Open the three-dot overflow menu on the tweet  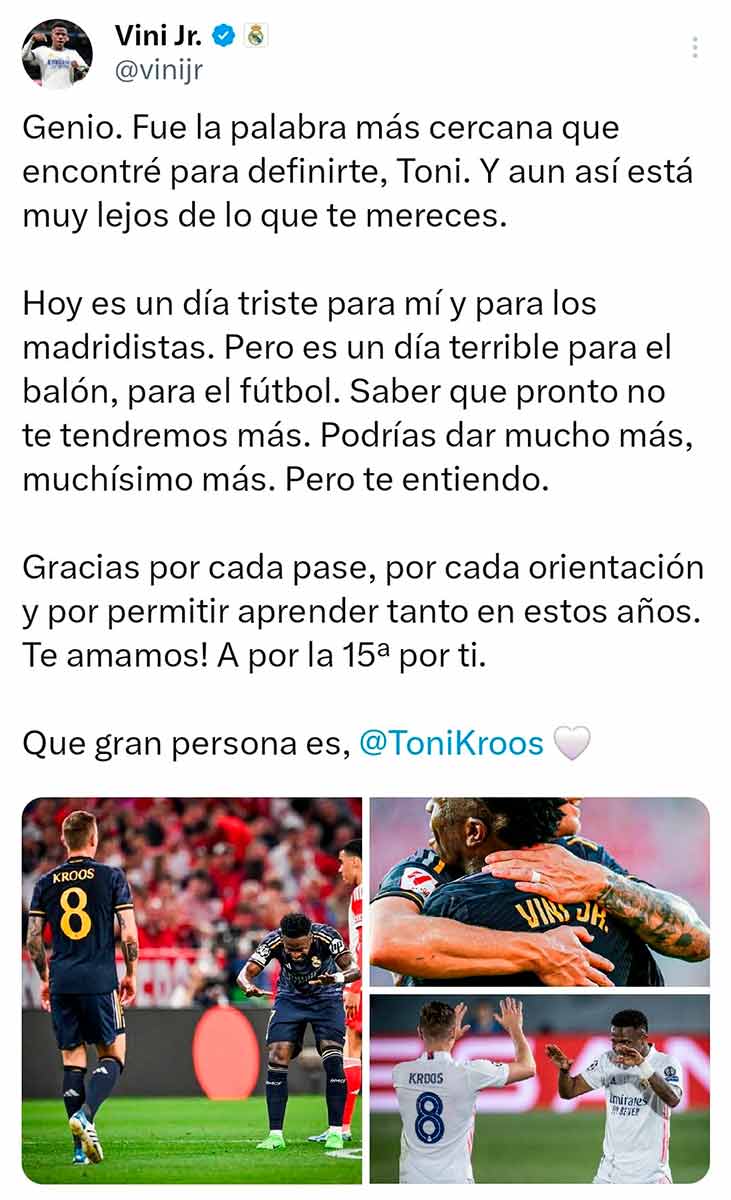(694, 48)
